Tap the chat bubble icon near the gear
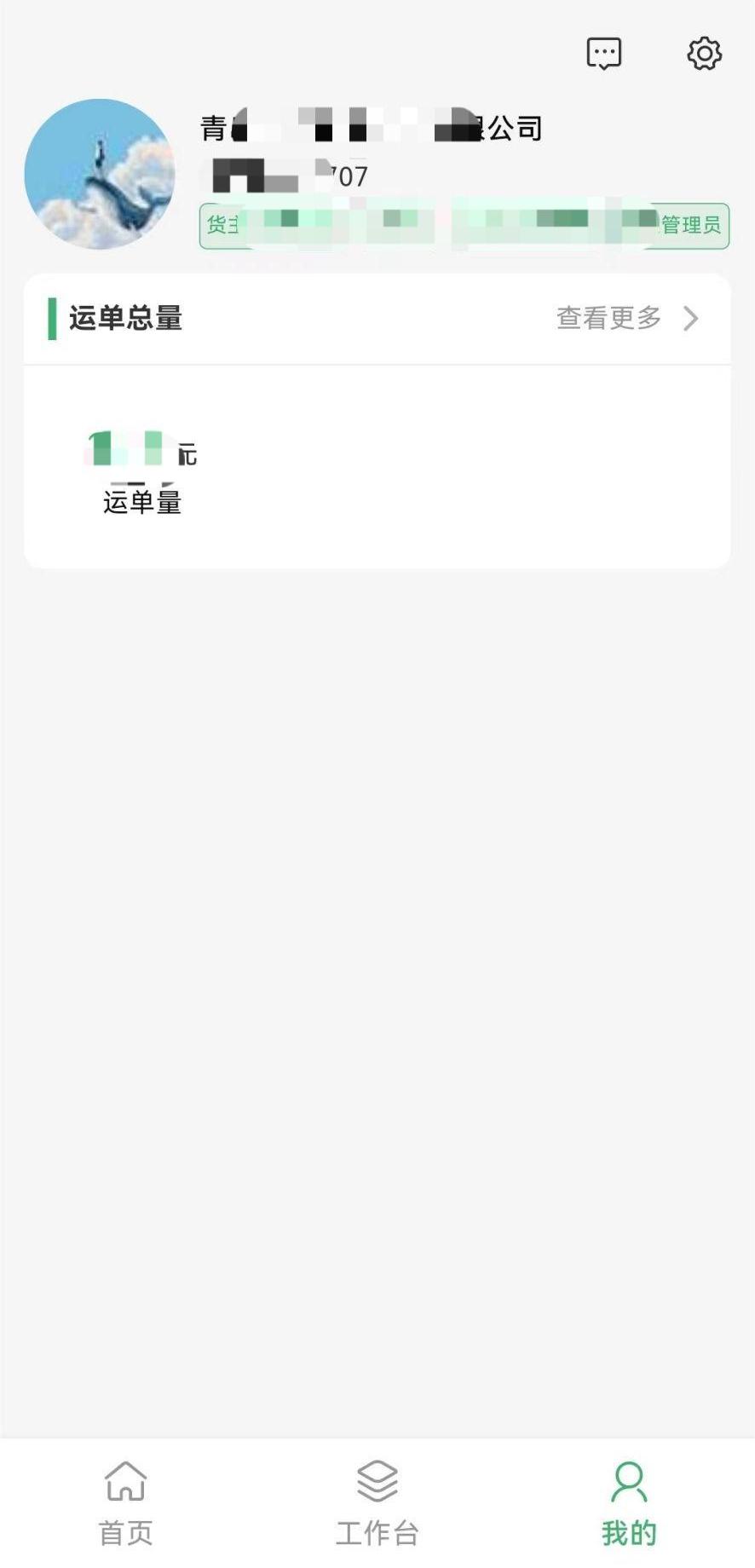This screenshot has height=1568, width=755. tap(604, 52)
